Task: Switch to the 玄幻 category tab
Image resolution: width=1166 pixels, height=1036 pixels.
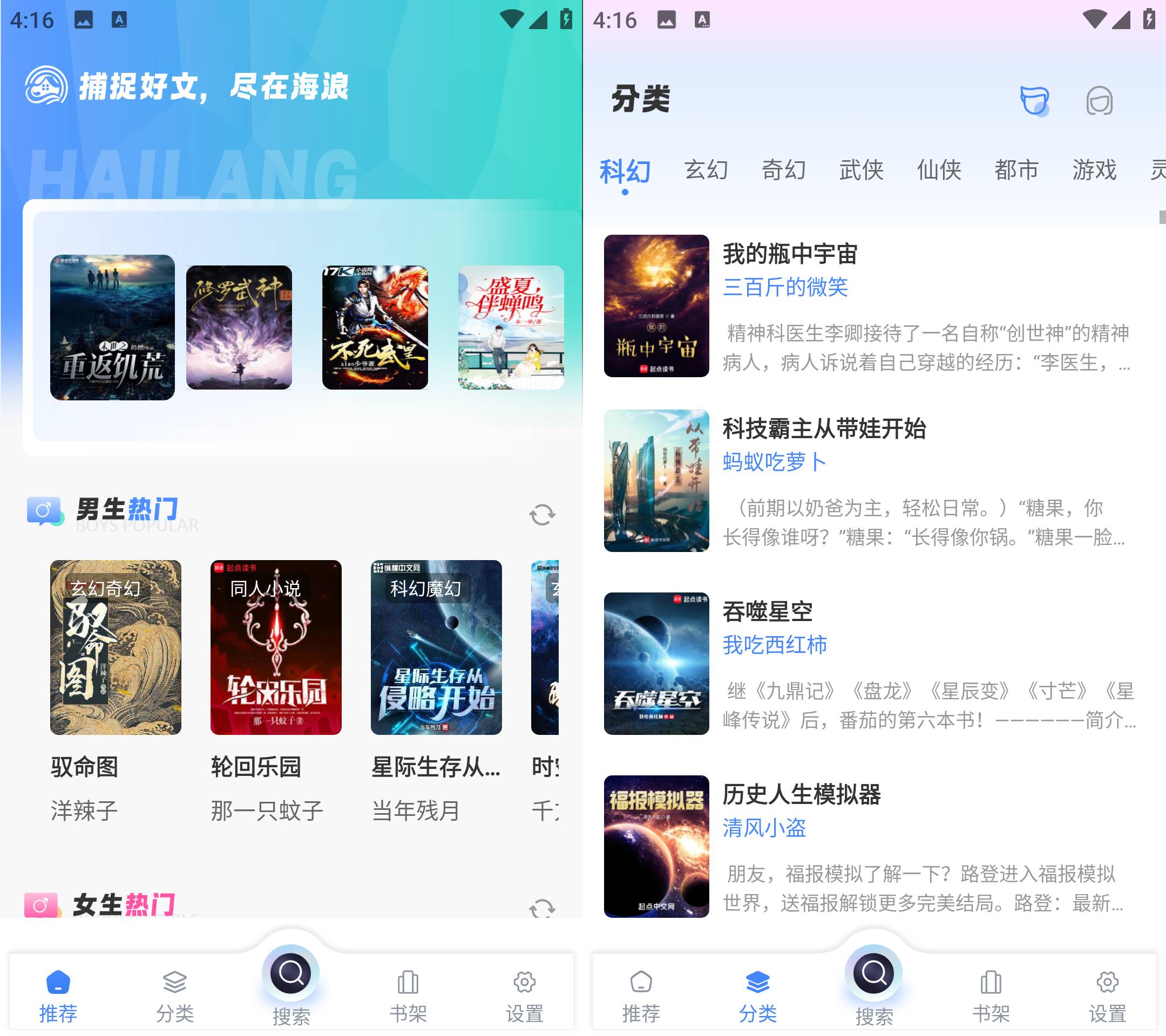Action: point(706,169)
